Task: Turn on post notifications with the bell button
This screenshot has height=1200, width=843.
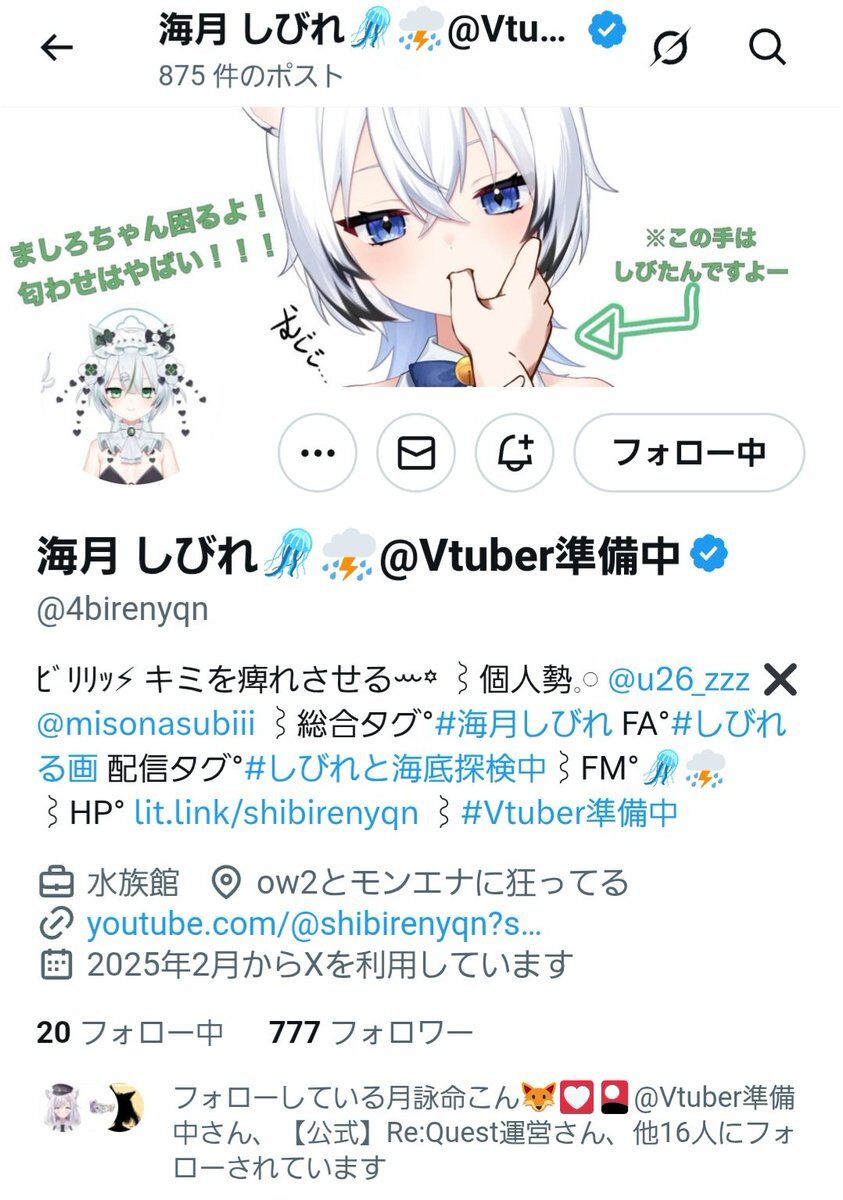Action: point(514,453)
